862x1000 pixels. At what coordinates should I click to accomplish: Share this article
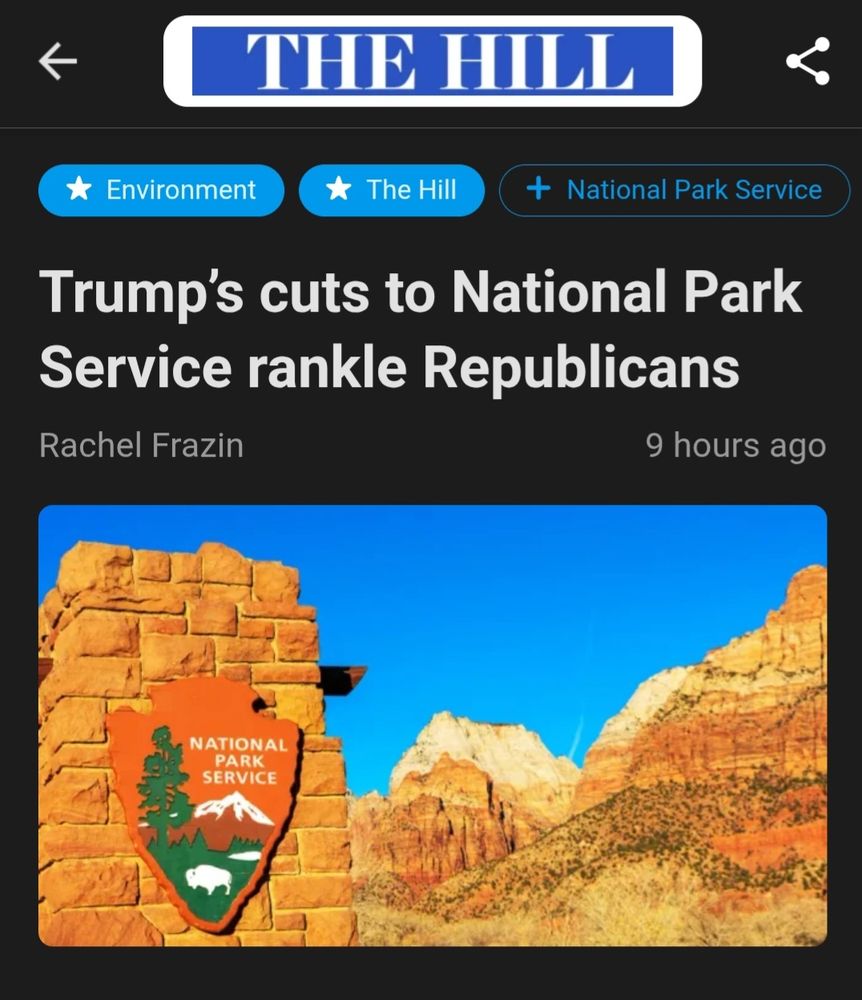click(808, 61)
